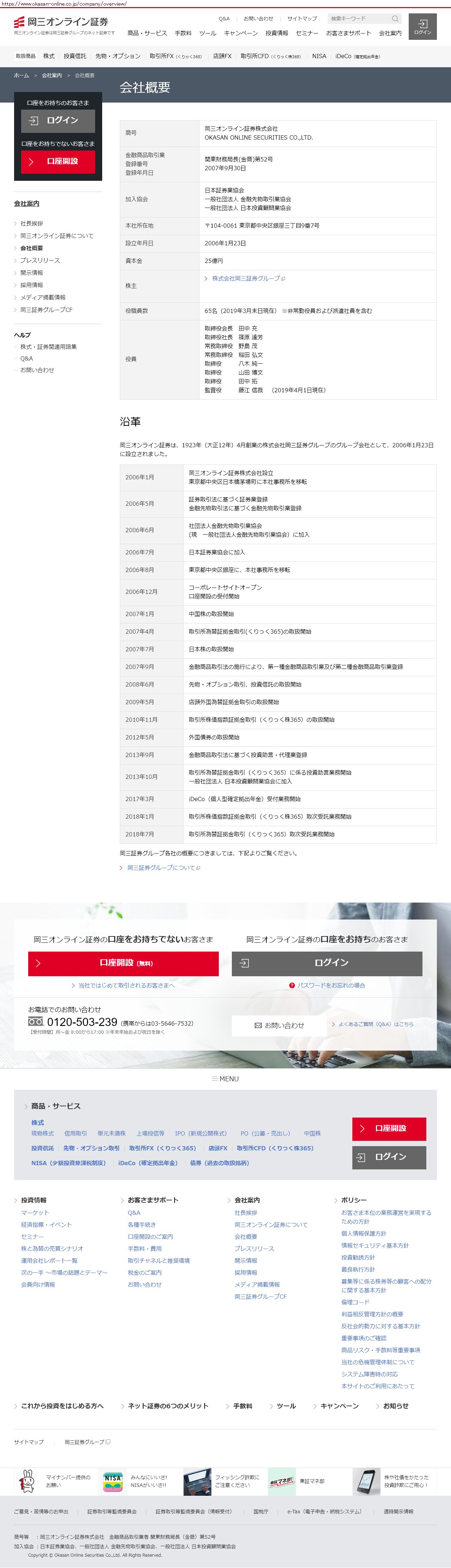451x1568 pixels.
Task: Open the 株式会社岡三証券グループ shareholder link
Action: 246,278
